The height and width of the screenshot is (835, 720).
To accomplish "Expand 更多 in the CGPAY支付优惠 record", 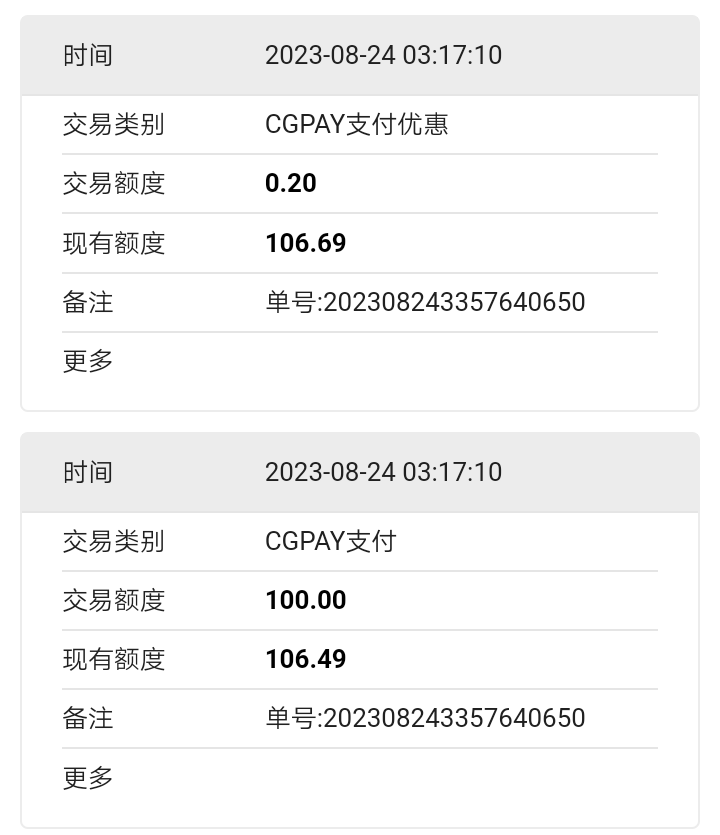I will coord(88,361).
